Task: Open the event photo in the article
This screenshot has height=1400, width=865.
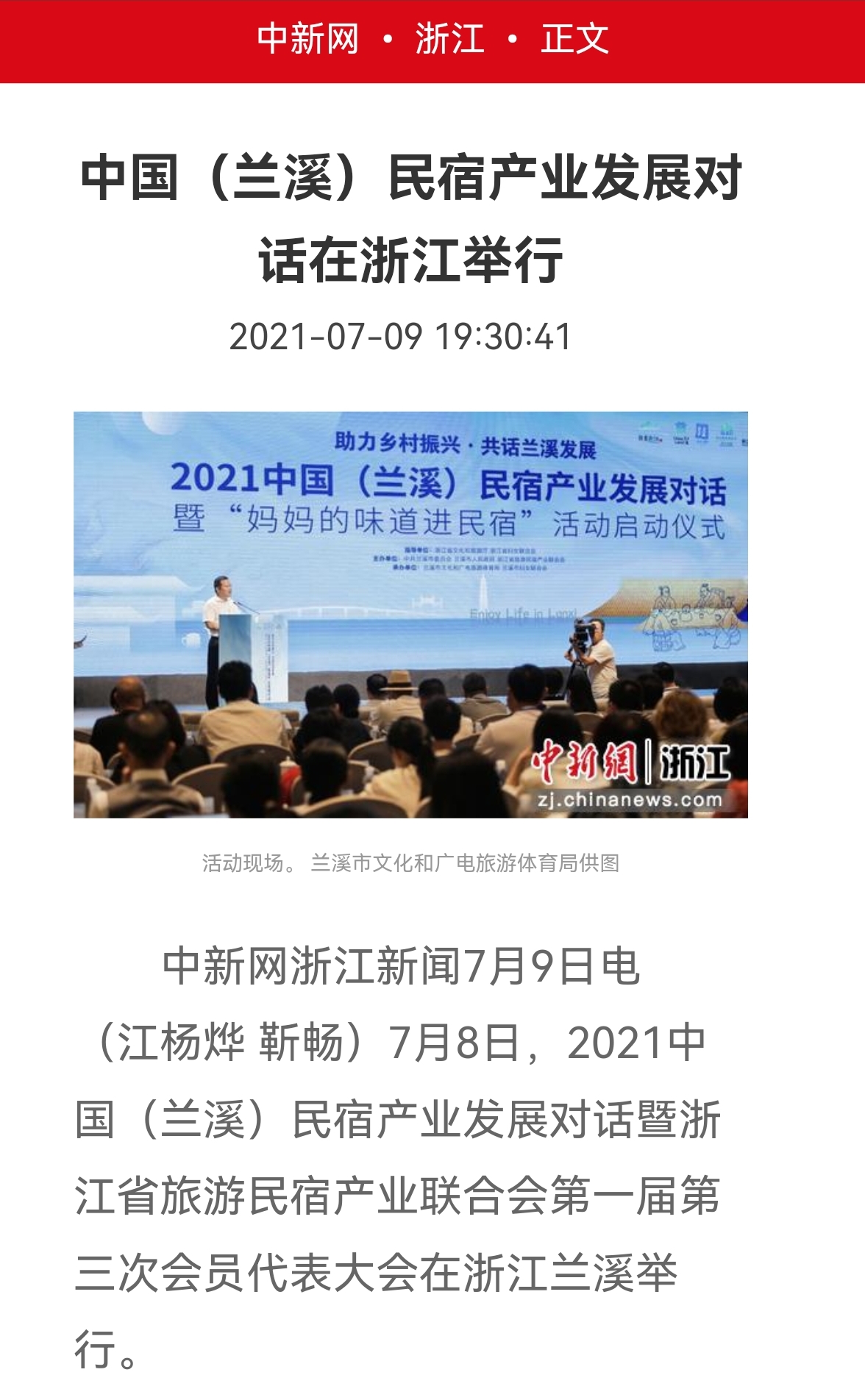Action: (x=410, y=614)
